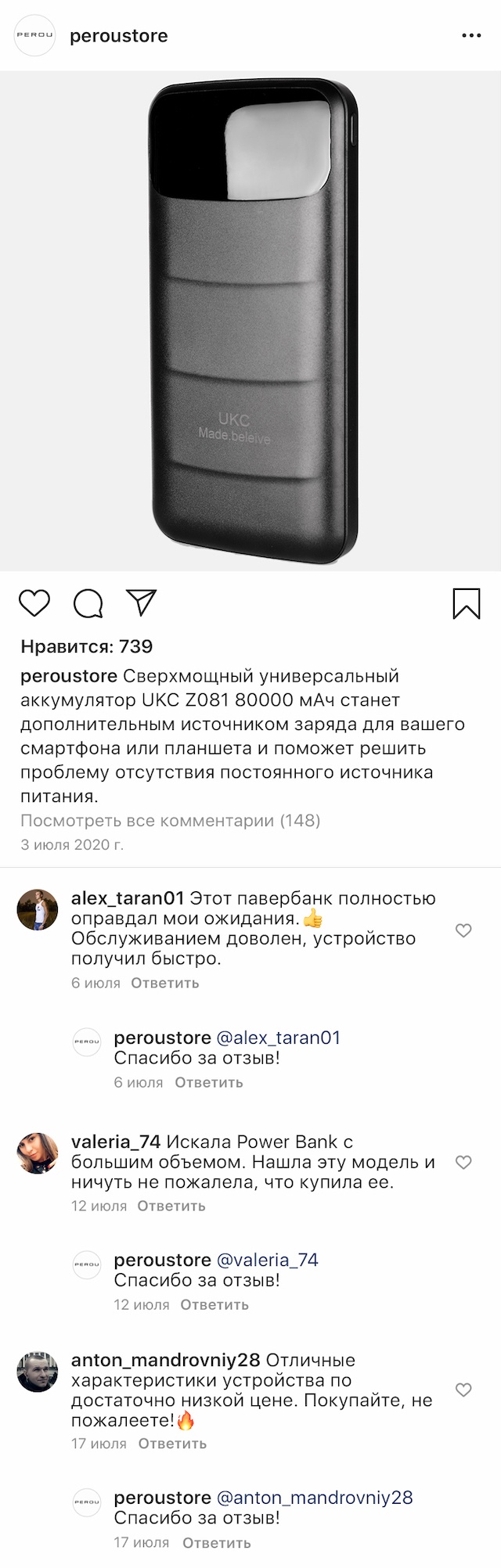Reply to valeria_74's comment
501x1568 pixels.
click(x=171, y=1207)
